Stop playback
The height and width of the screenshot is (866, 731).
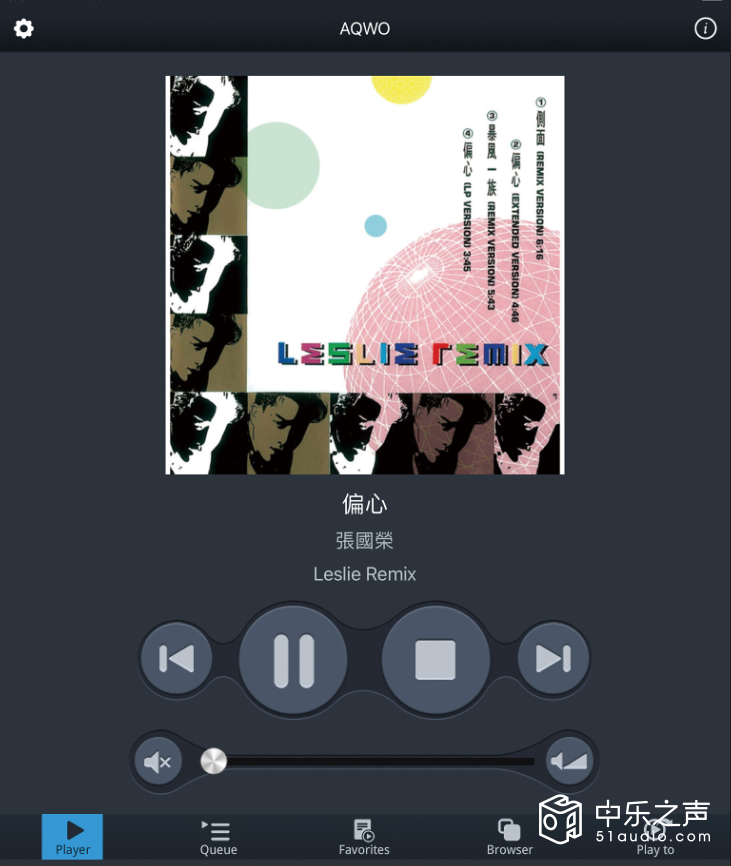click(x=435, y=660)
